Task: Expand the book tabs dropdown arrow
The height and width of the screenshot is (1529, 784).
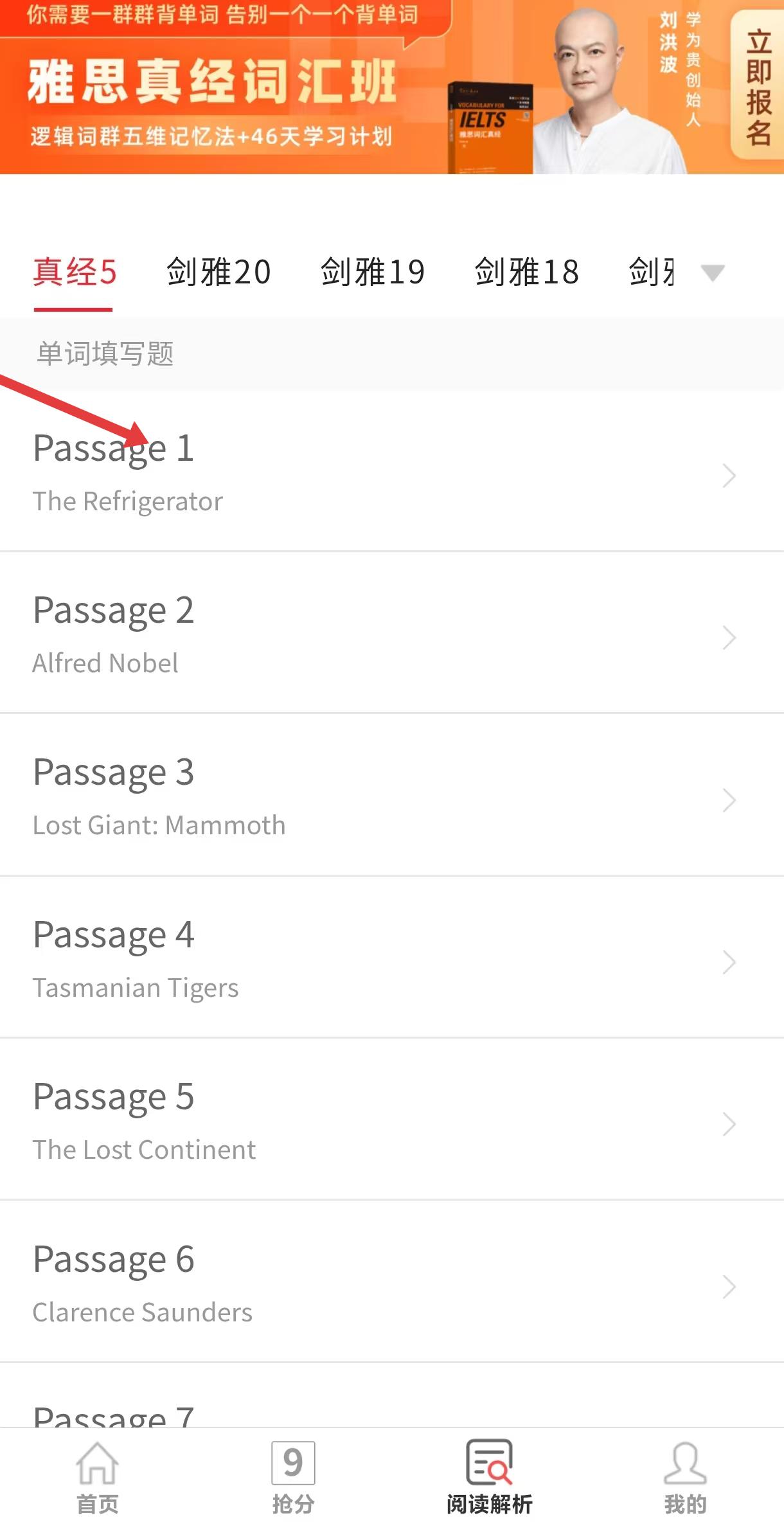Action: point(712,273)
